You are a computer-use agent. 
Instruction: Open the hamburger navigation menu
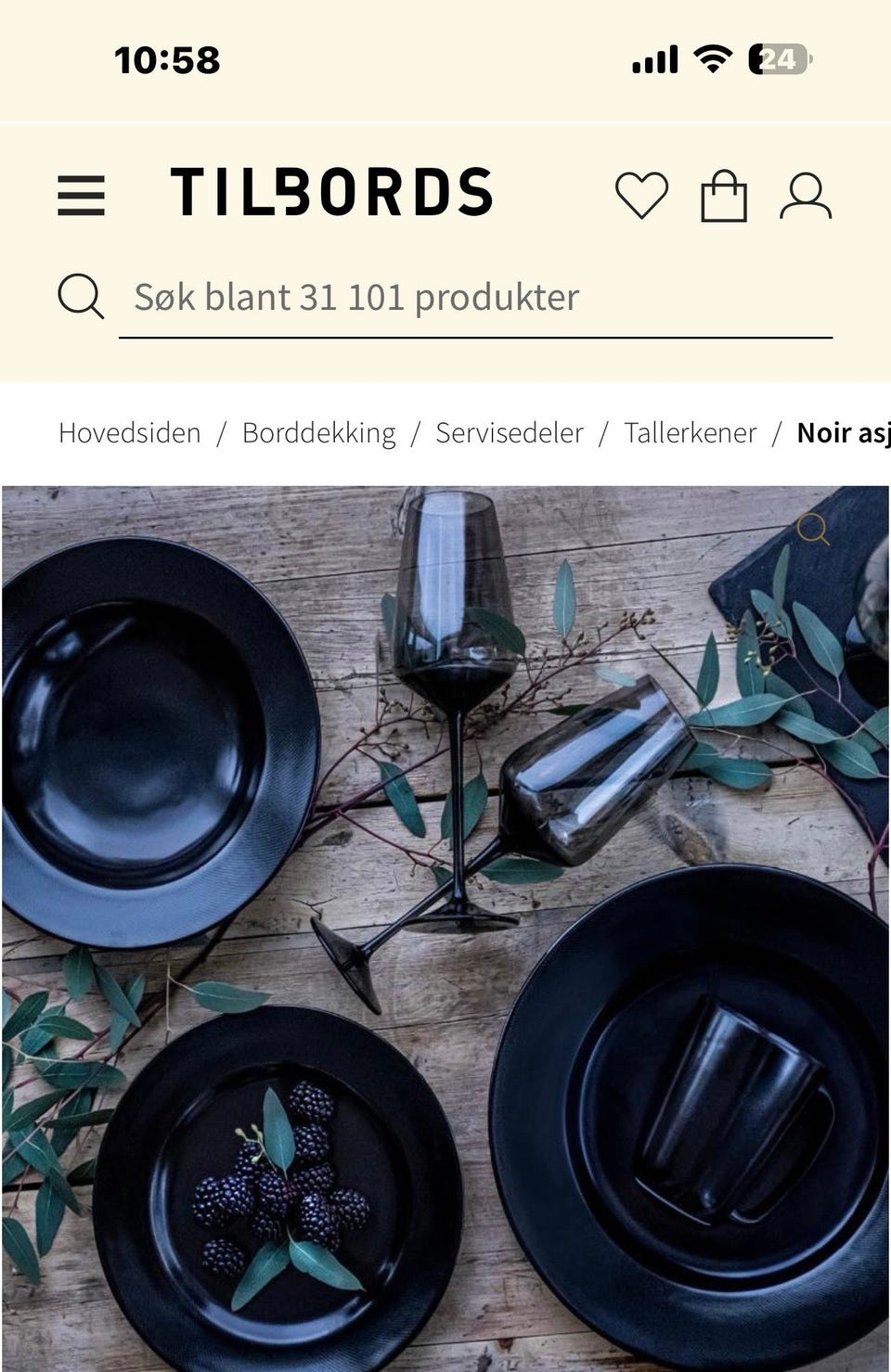pos(81,193)
